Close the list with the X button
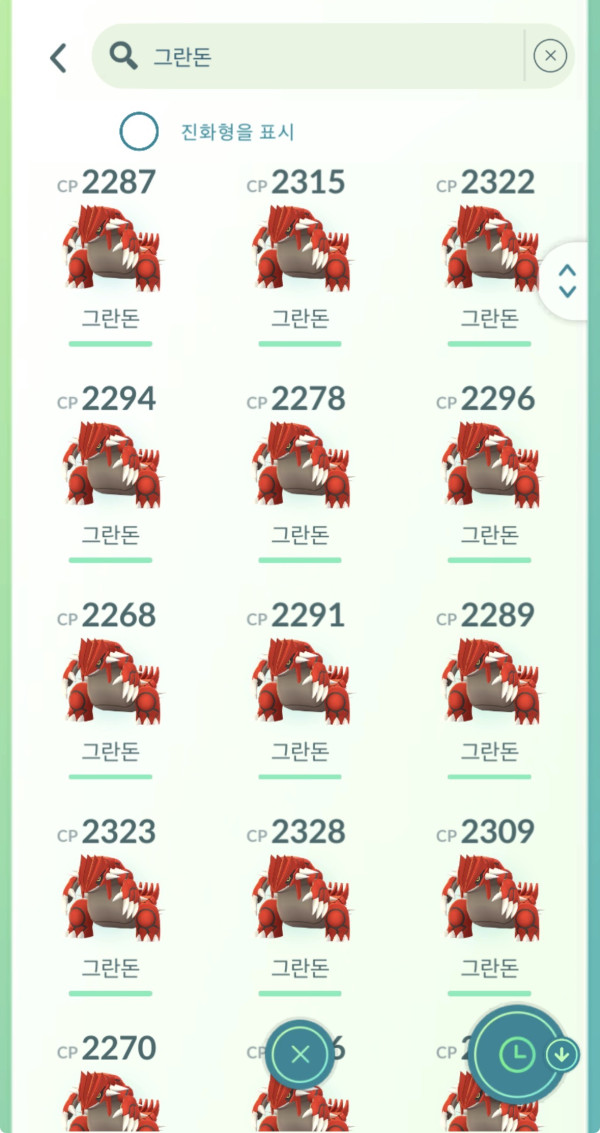This screenshot has height=1133, width=600. coord(301,1053)
